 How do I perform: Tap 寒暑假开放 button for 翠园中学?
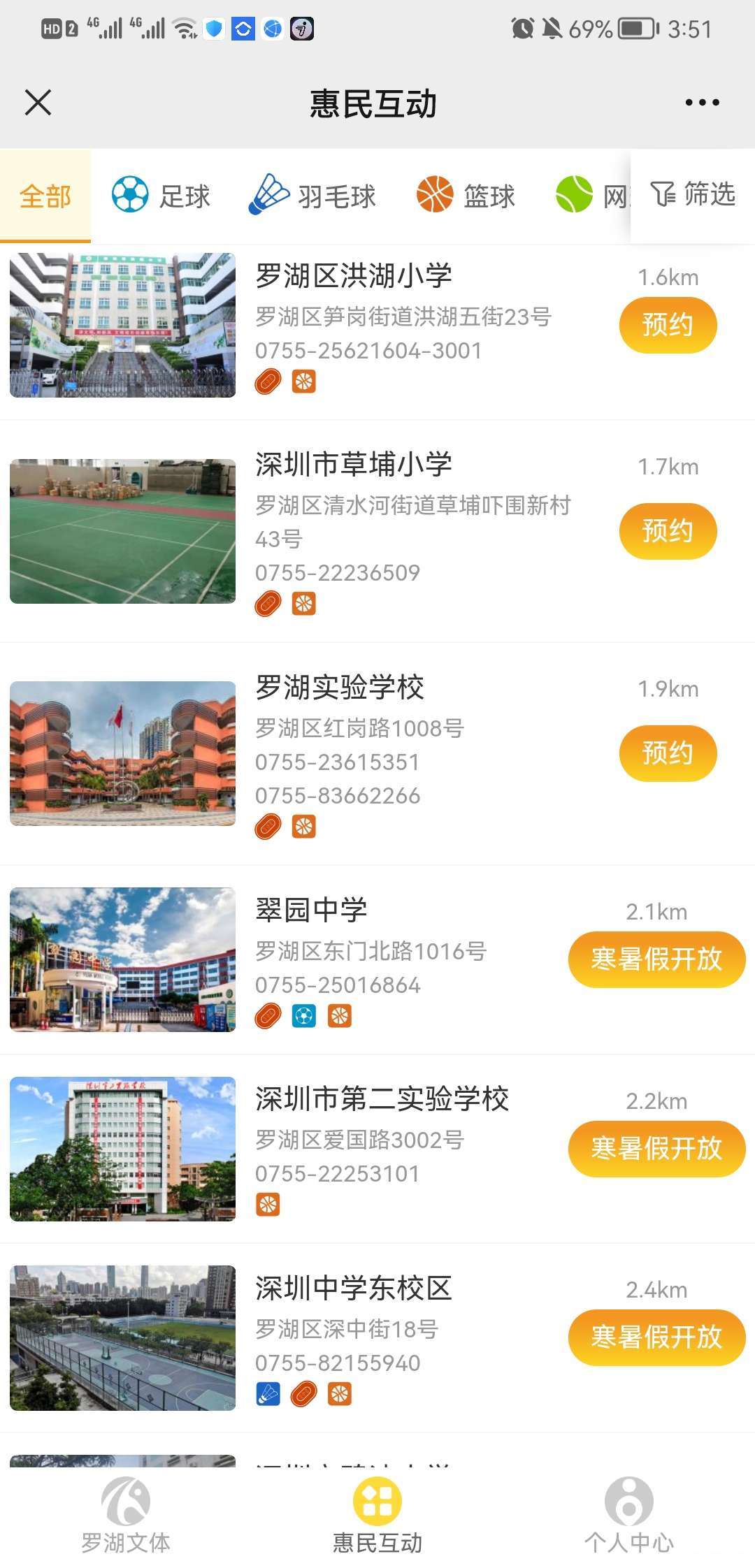click(x=656, y=959)
